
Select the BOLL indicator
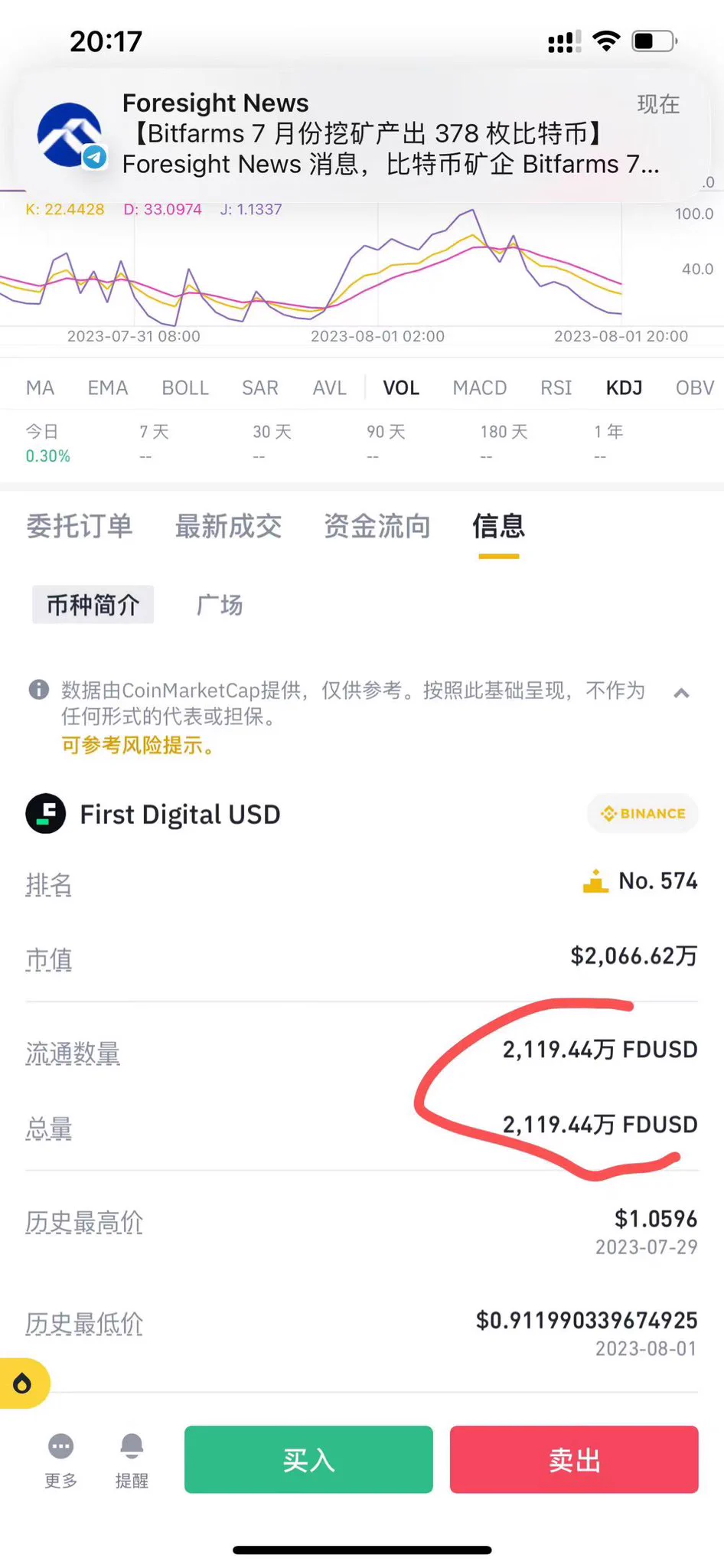pyautogui.click(x=185, y=388)
